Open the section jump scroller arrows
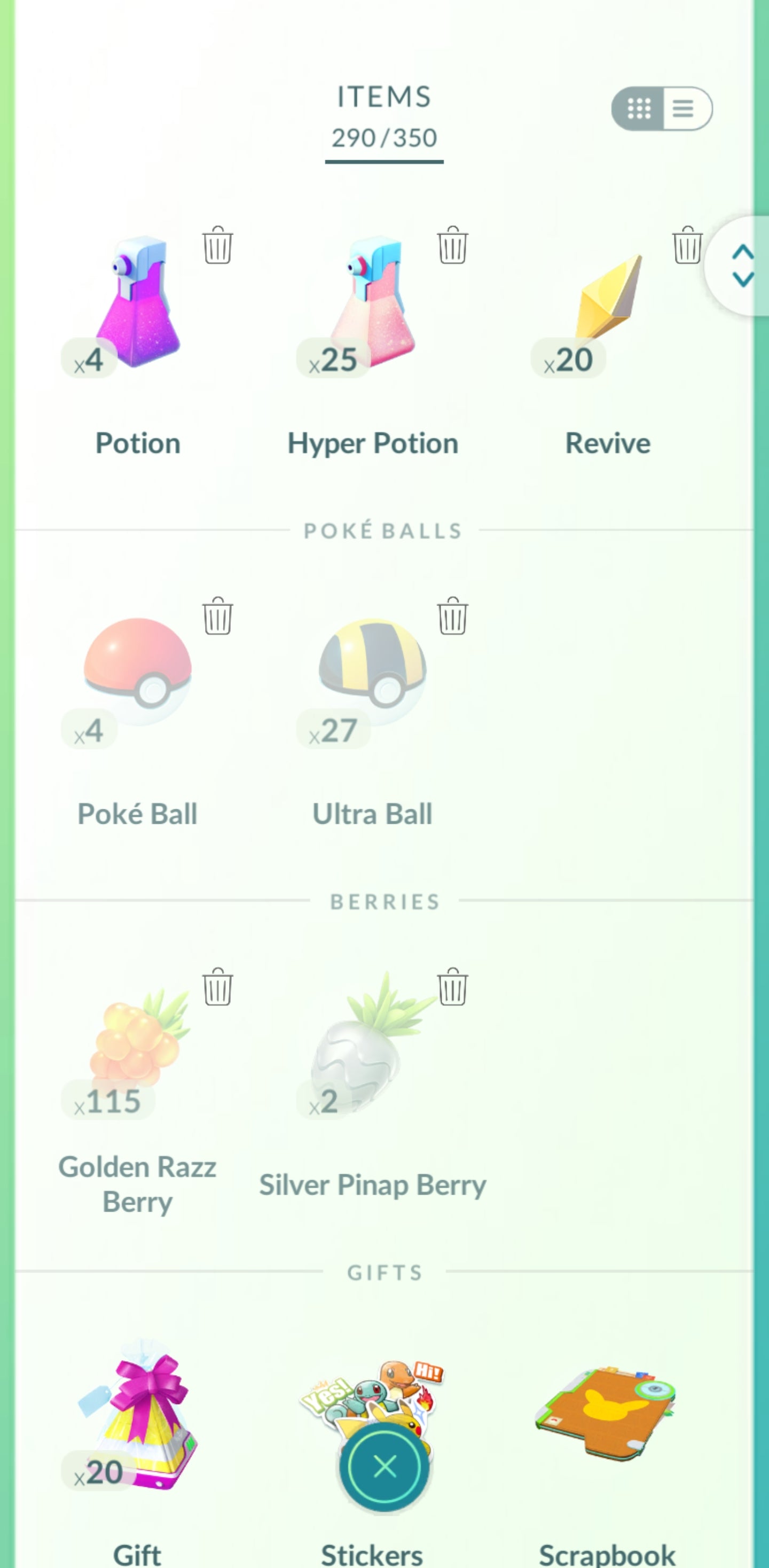769x1568 pixels. [x=742, y=266]
